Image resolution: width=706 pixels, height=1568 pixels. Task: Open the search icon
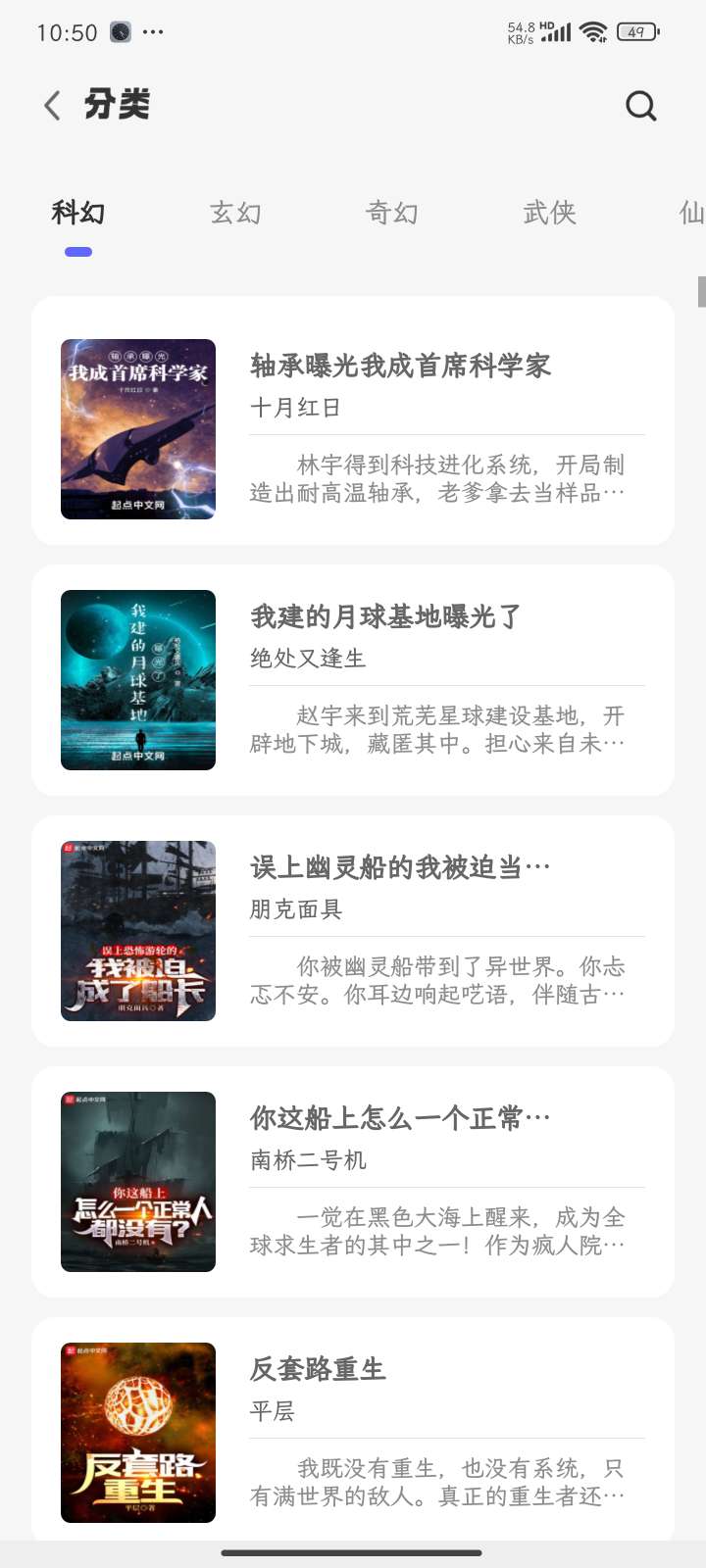640,105
